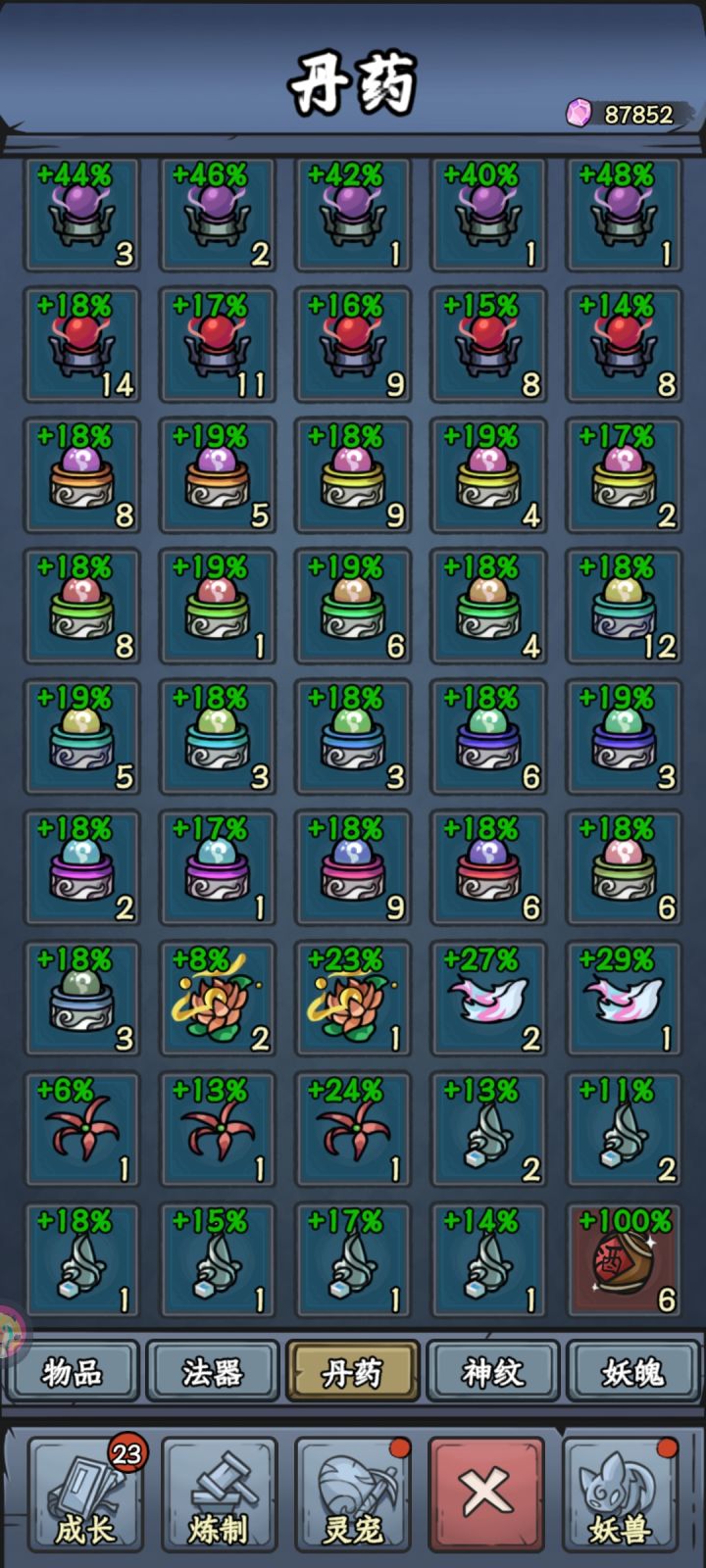The height and width of the screenshot is (1568, 706).
Task: Select the +24% red star flower item
Action: (x=353, y=1130)
